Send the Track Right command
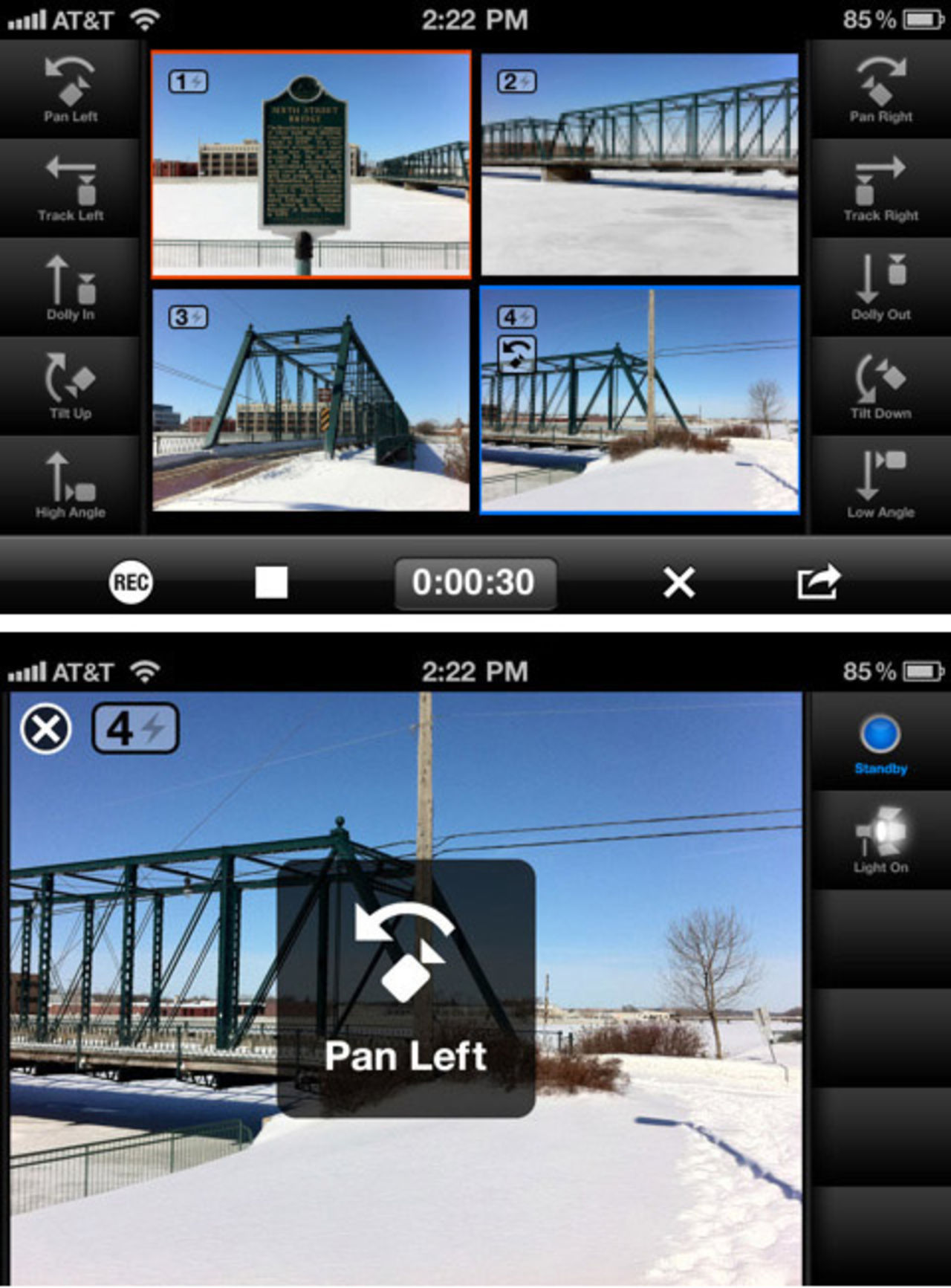 tap(880, 189)
